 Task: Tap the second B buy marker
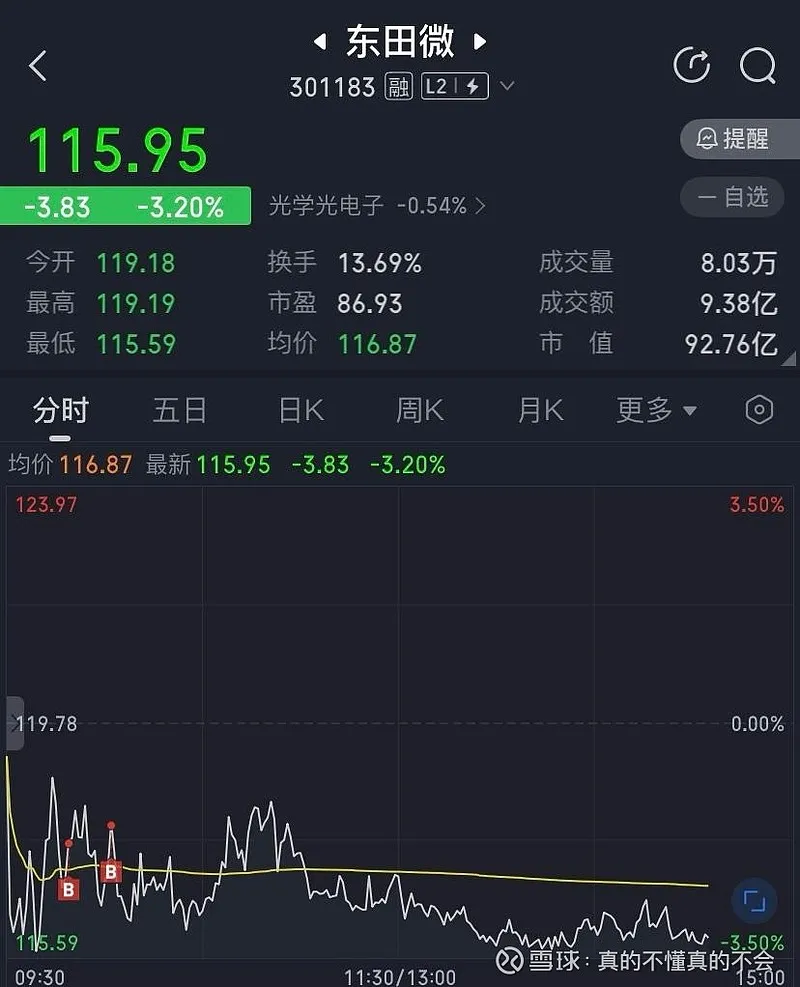pos(111,872)
